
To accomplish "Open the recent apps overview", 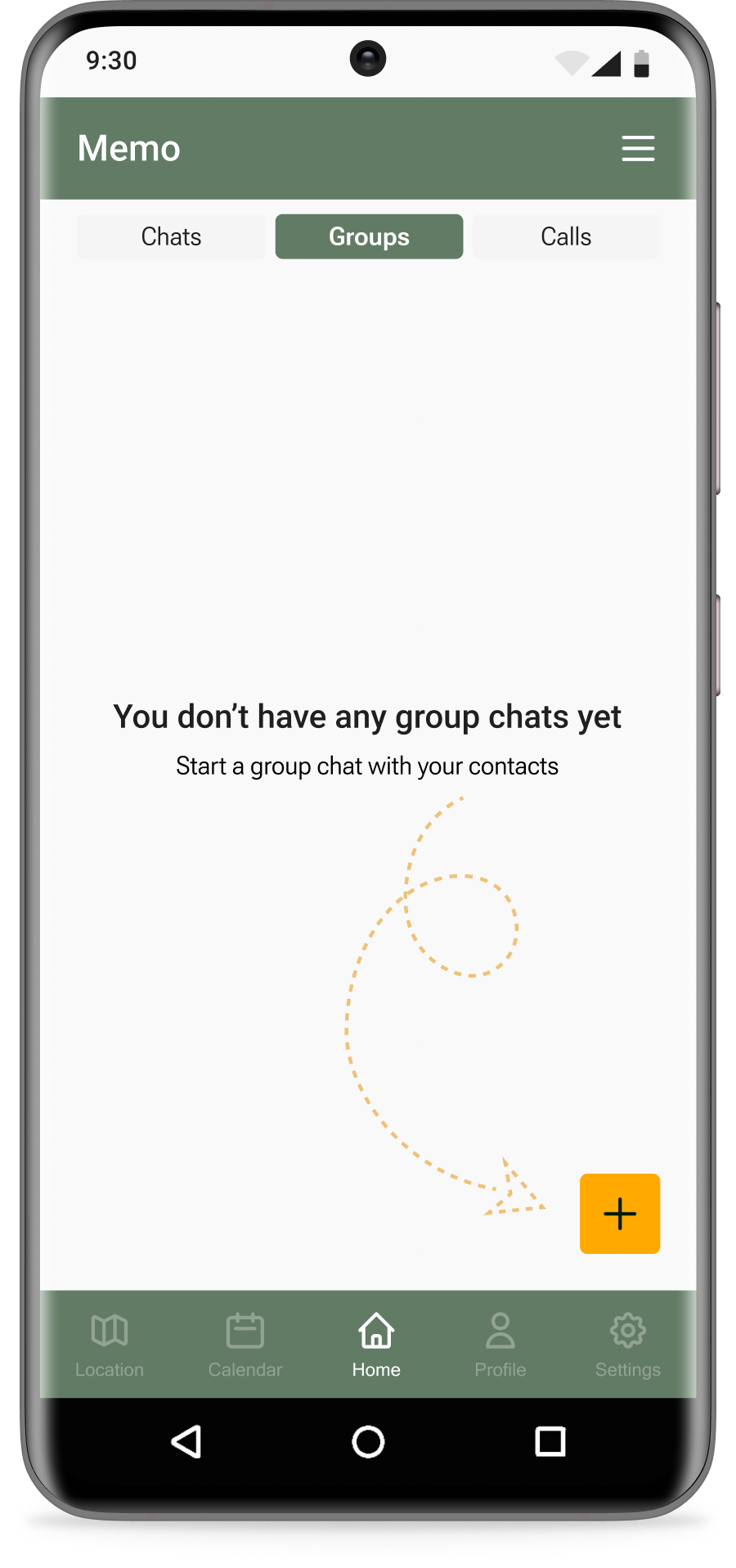I will click(x=550, y=1441).
